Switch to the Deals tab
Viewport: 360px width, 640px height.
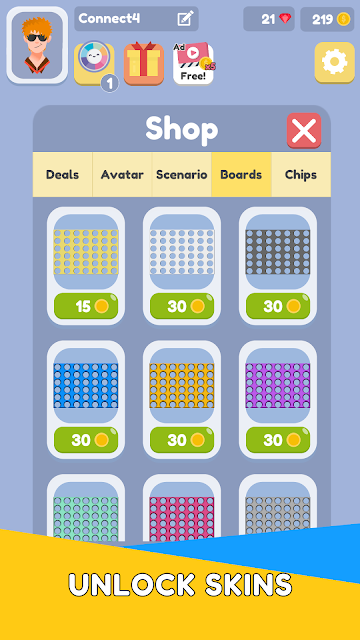pyautogui.click(x=62, y=175)
